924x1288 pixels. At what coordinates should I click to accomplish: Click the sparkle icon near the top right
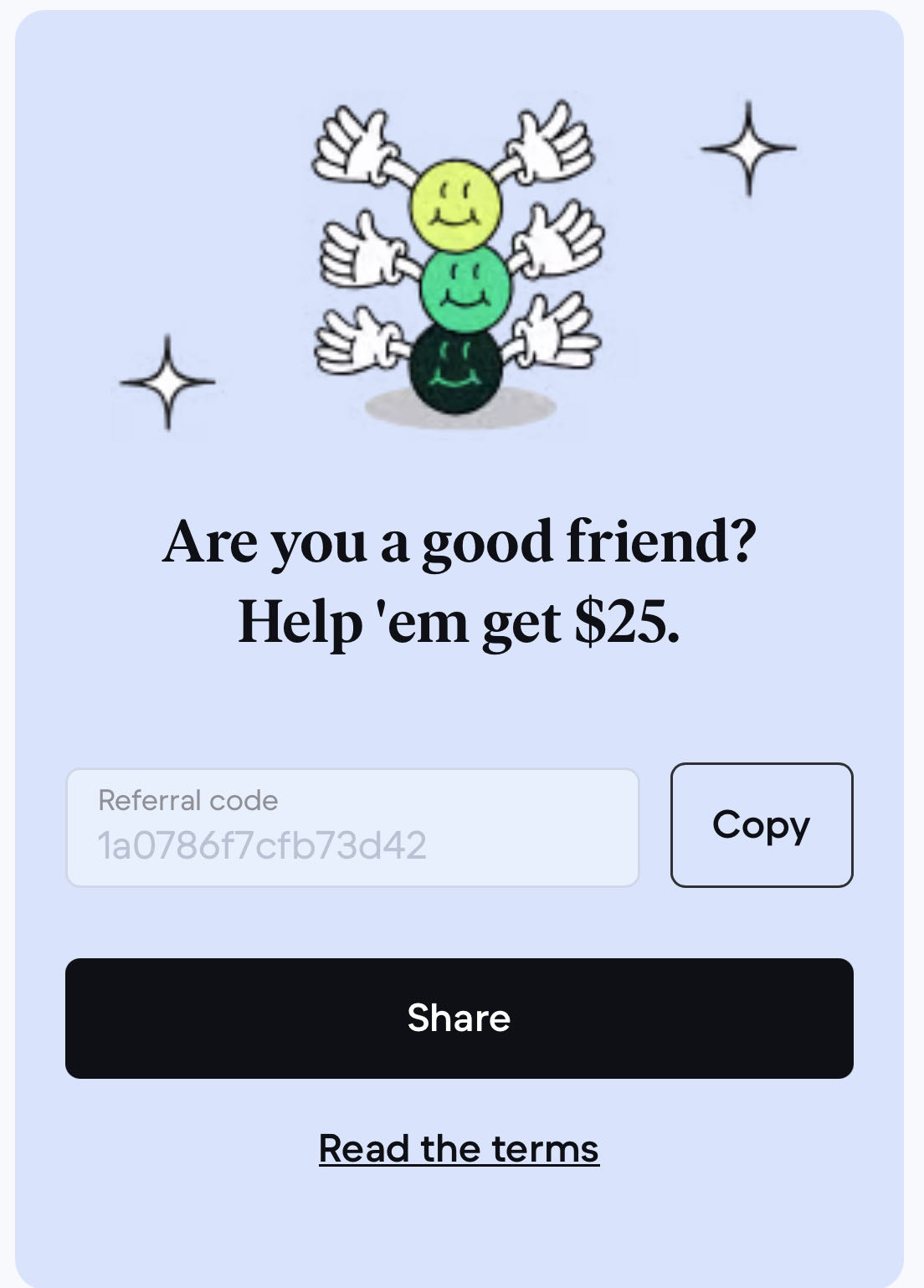click(747, 149)
